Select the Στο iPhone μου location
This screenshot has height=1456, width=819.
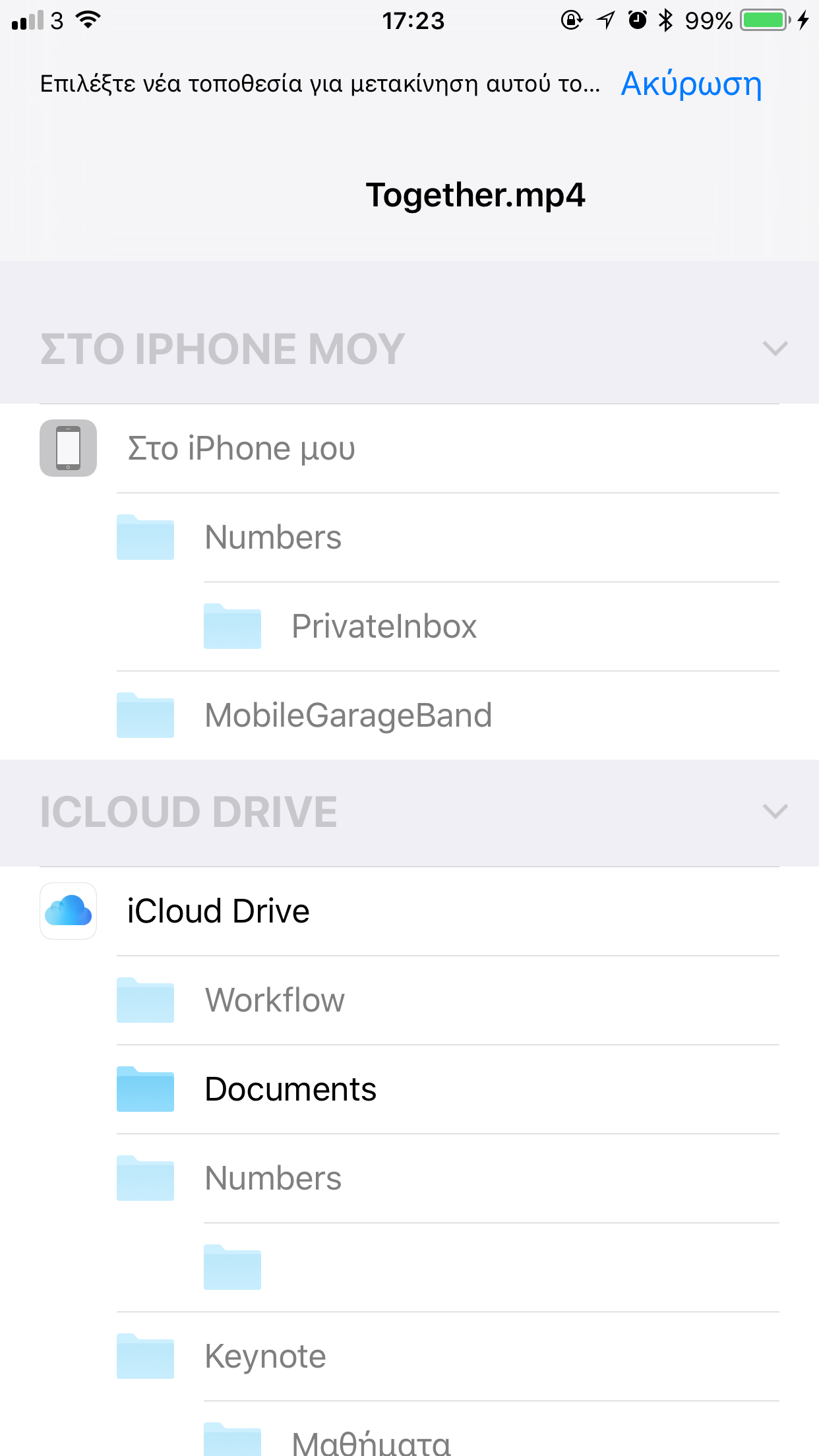pos(241,448)
